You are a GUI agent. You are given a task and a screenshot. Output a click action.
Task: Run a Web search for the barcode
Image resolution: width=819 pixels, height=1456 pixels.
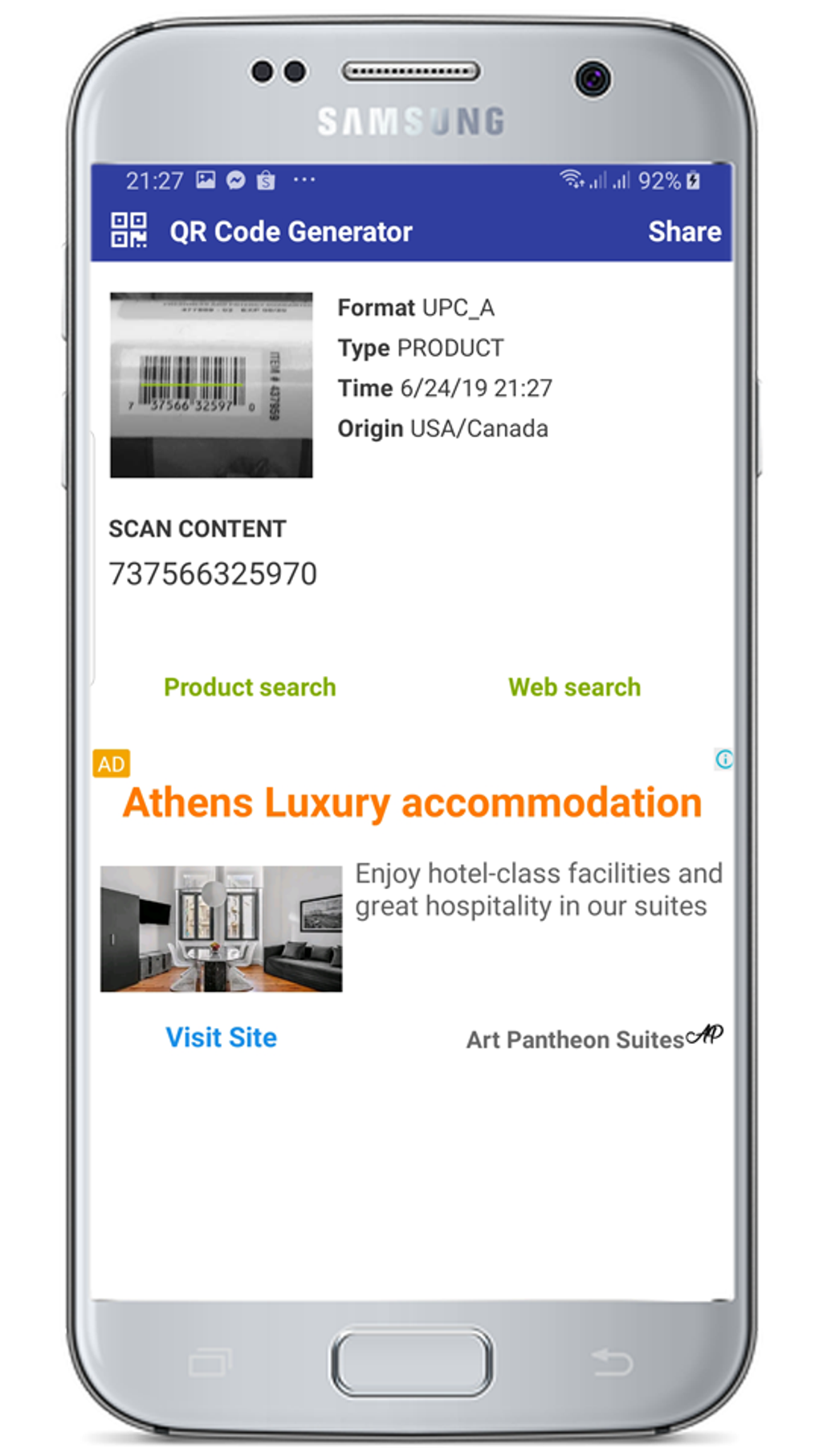coord(573,687)
